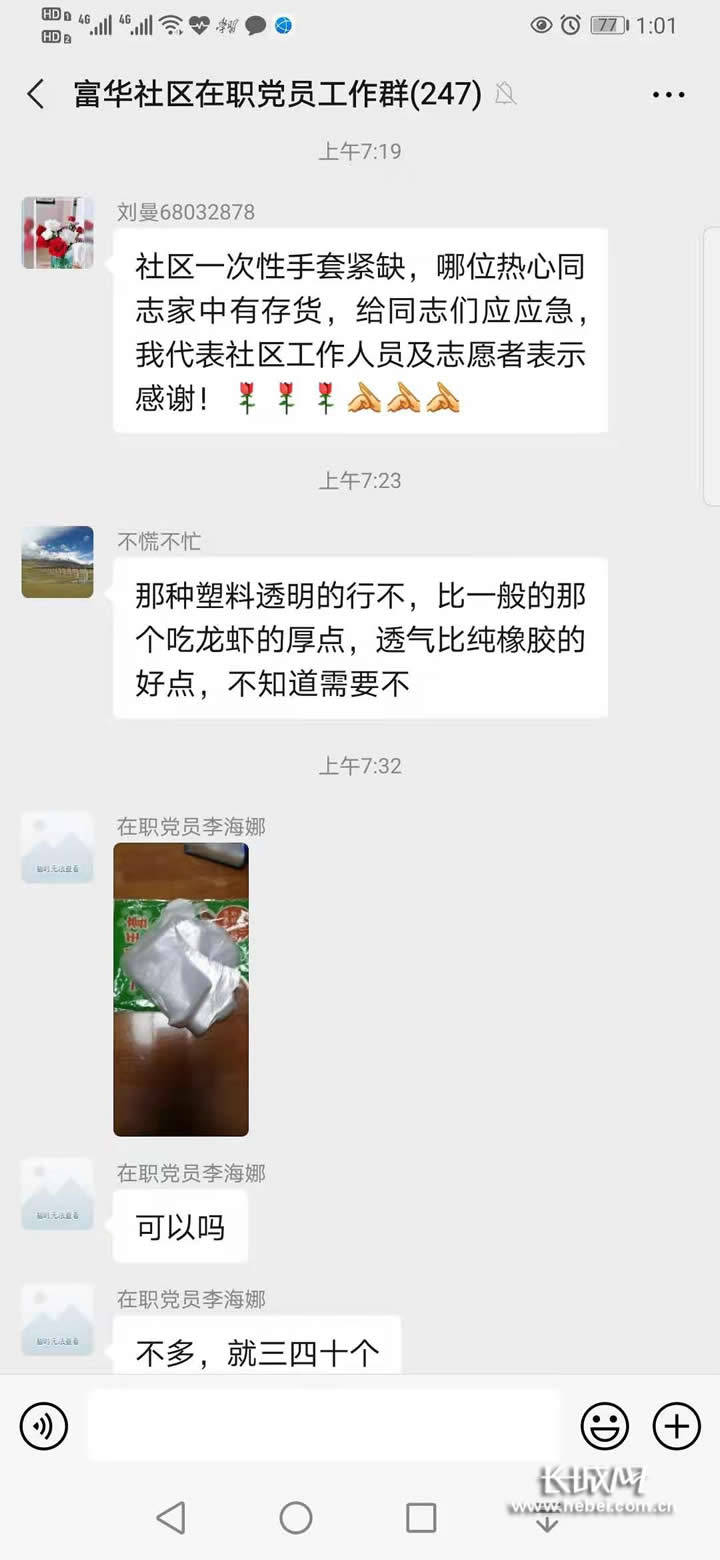View 不慌不忙's profile avatar

[58, 562]
